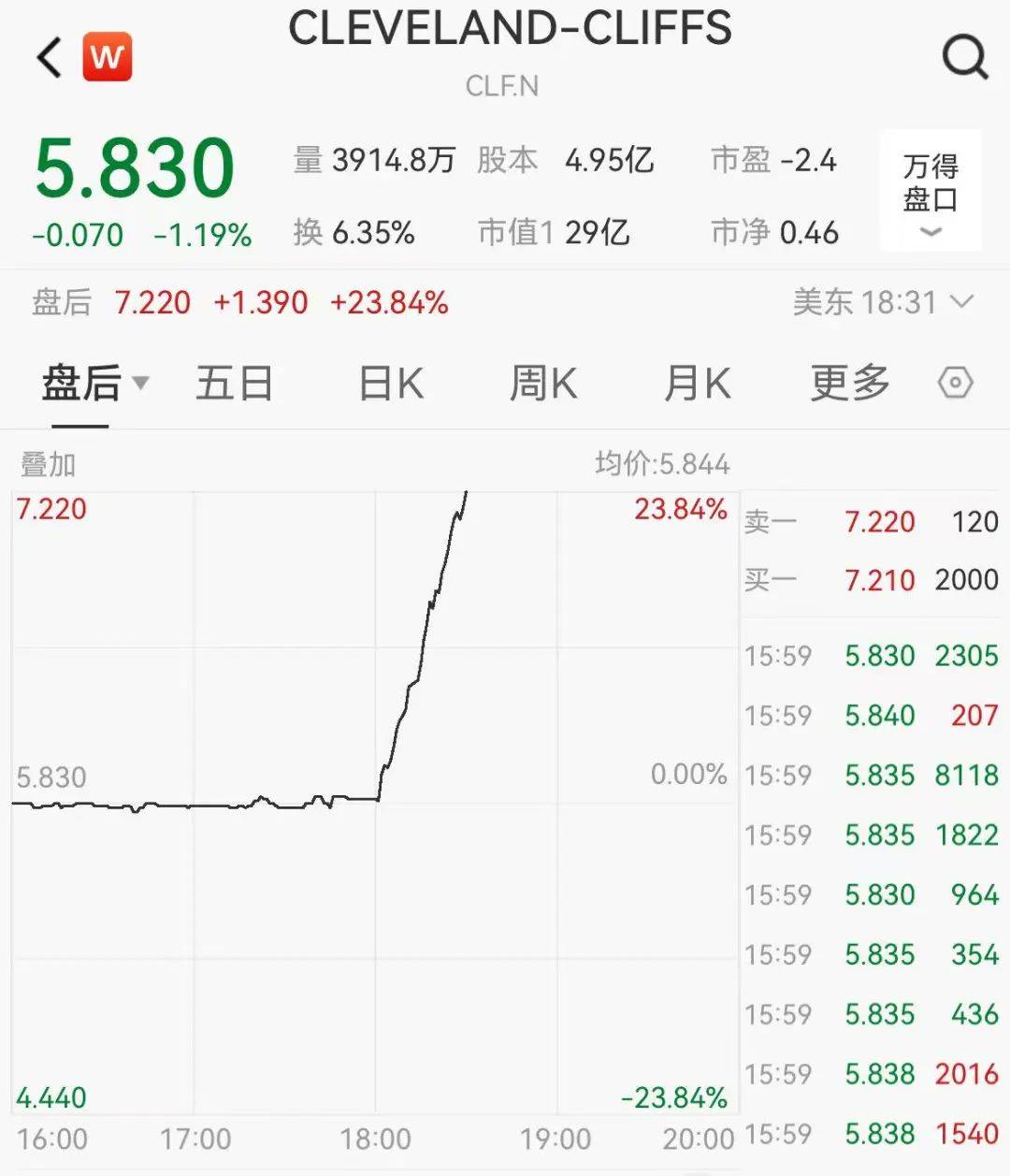Open the 万得盘口 order book panel
Screen dimensions: 1010x1176
tap(929, 182)
